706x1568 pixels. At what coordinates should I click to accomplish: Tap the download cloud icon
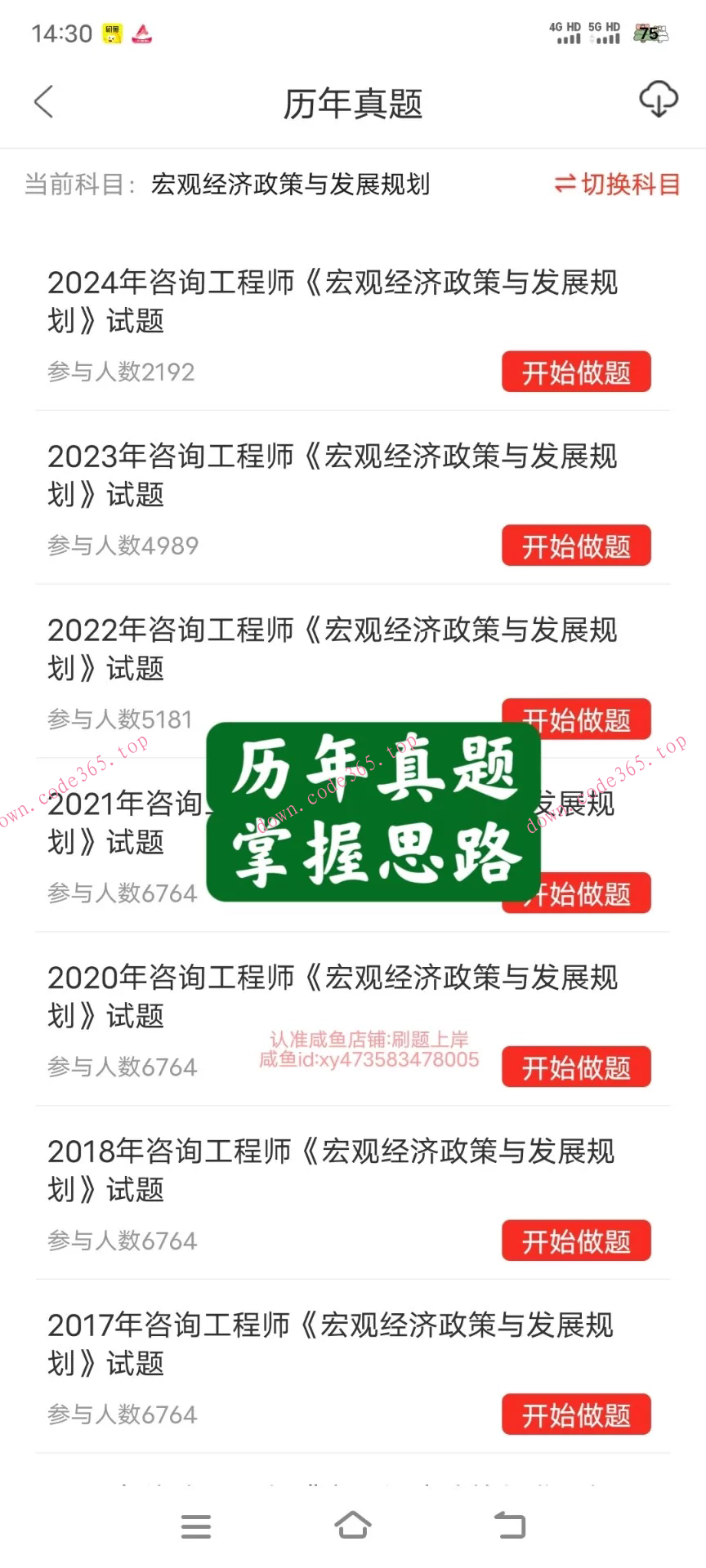click(656, 100)
